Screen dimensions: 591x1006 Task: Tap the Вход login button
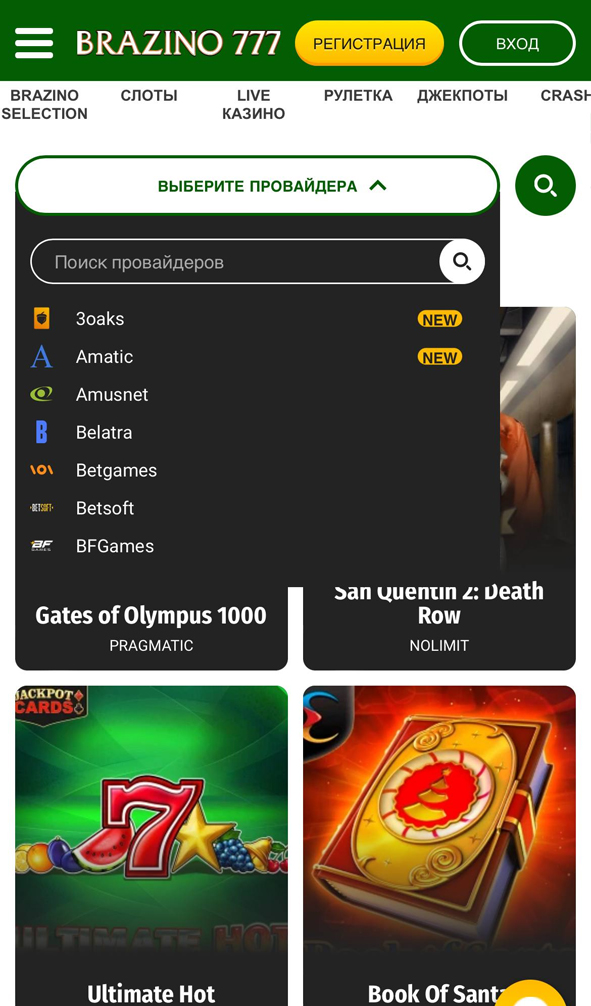[x=517, y=43]
